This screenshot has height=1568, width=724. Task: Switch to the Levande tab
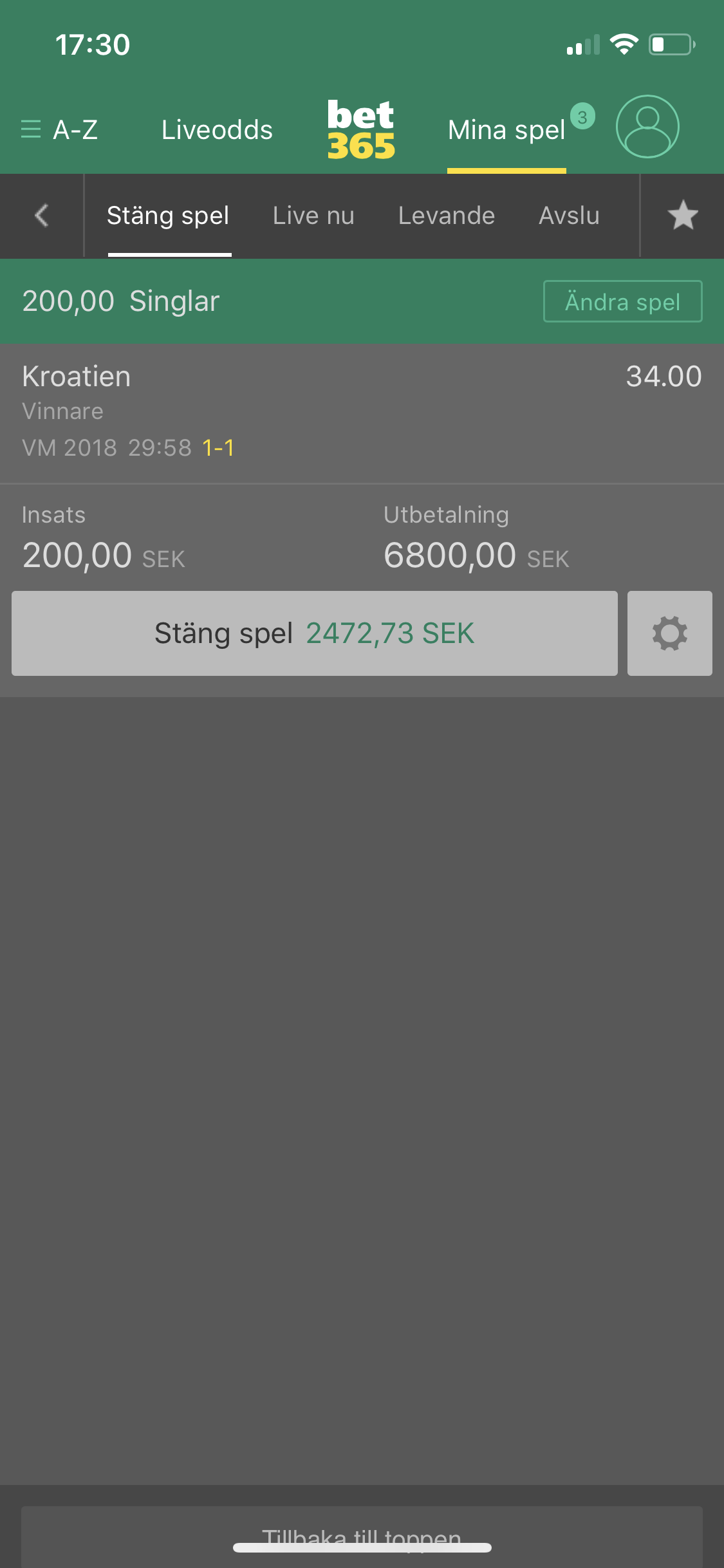(x=447, y=216)
